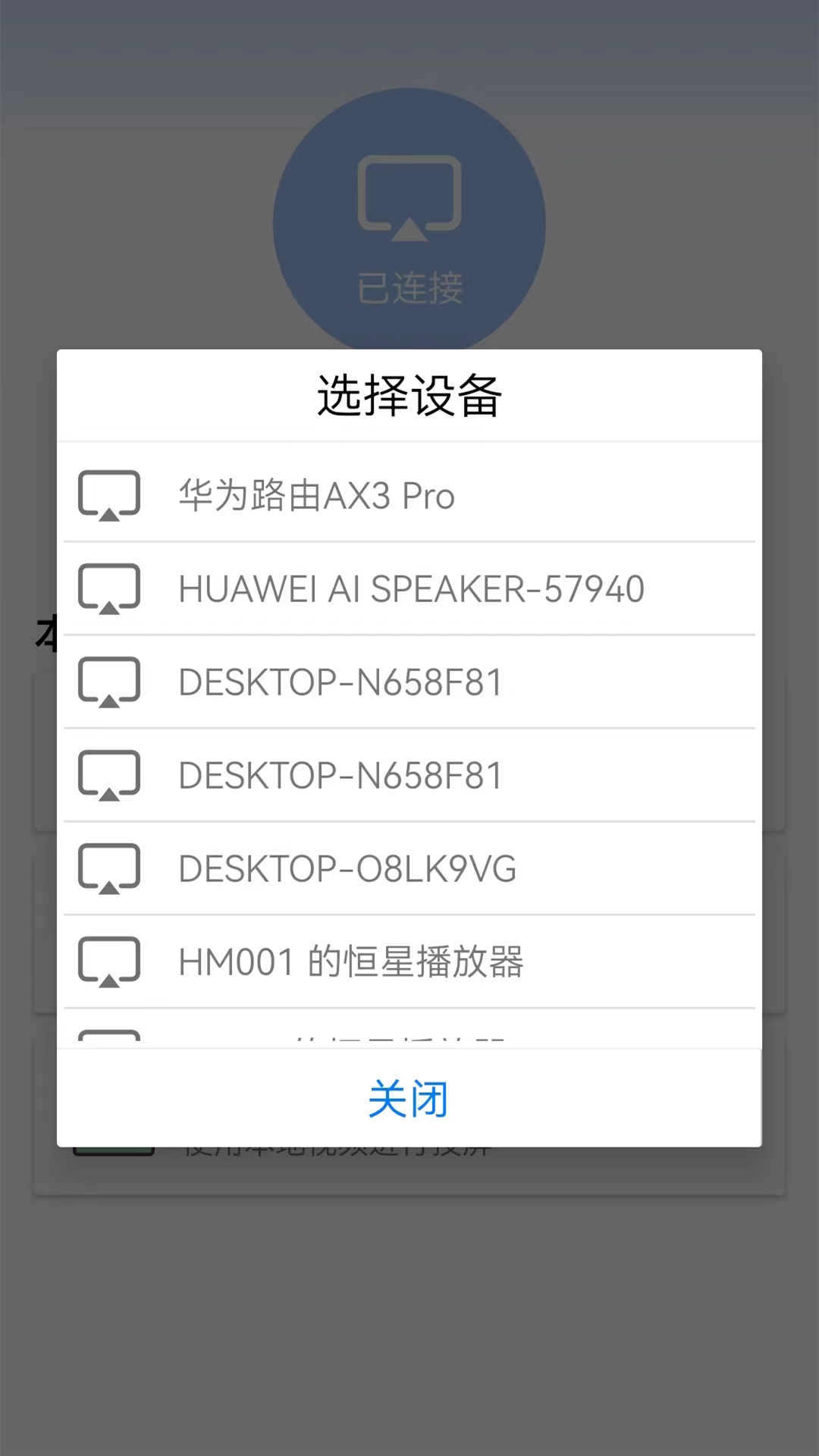Tap the cast icon beside the first DESKTOP-N658F81
This screenshot has height=1456, width=819.
coord(109,682)
